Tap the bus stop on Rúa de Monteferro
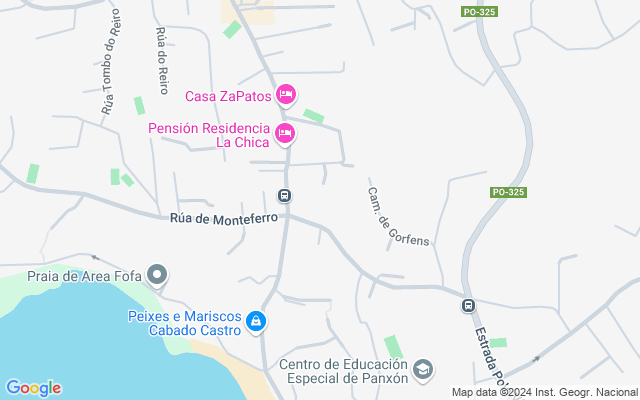 [x=285, y=196]
